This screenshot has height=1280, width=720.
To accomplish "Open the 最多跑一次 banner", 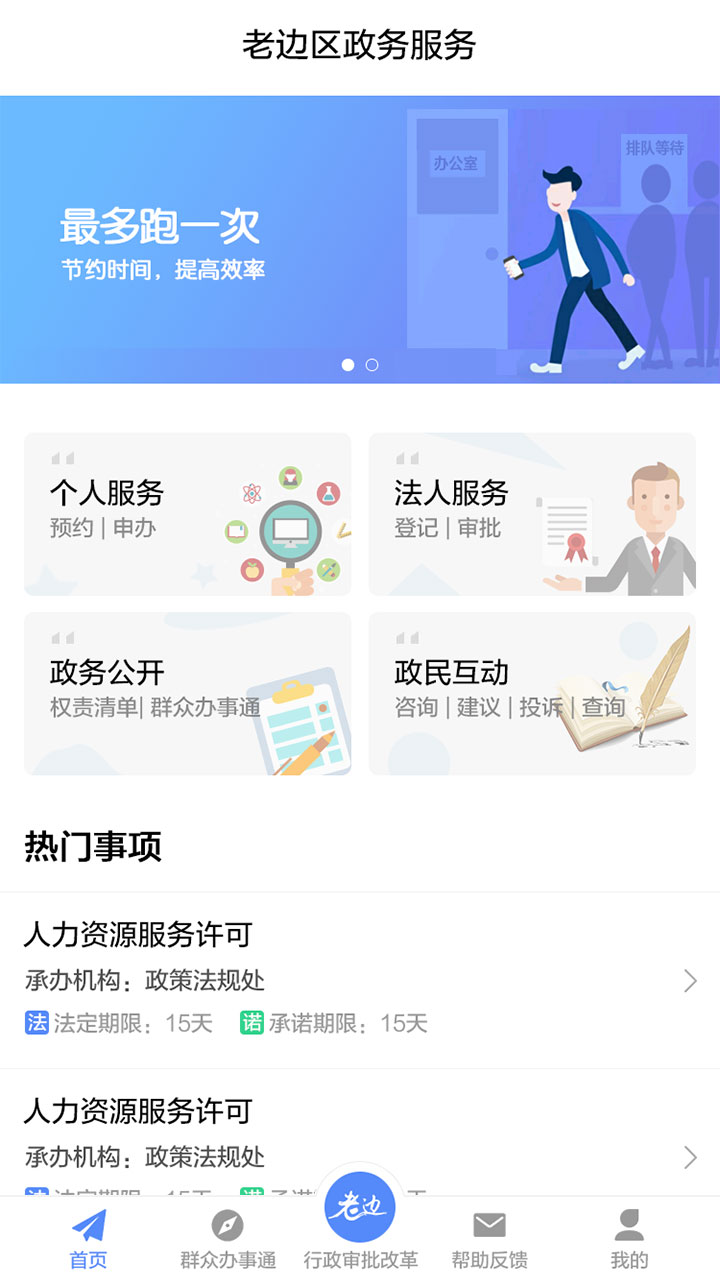I will pyautogui.click(x=360, y=240).
